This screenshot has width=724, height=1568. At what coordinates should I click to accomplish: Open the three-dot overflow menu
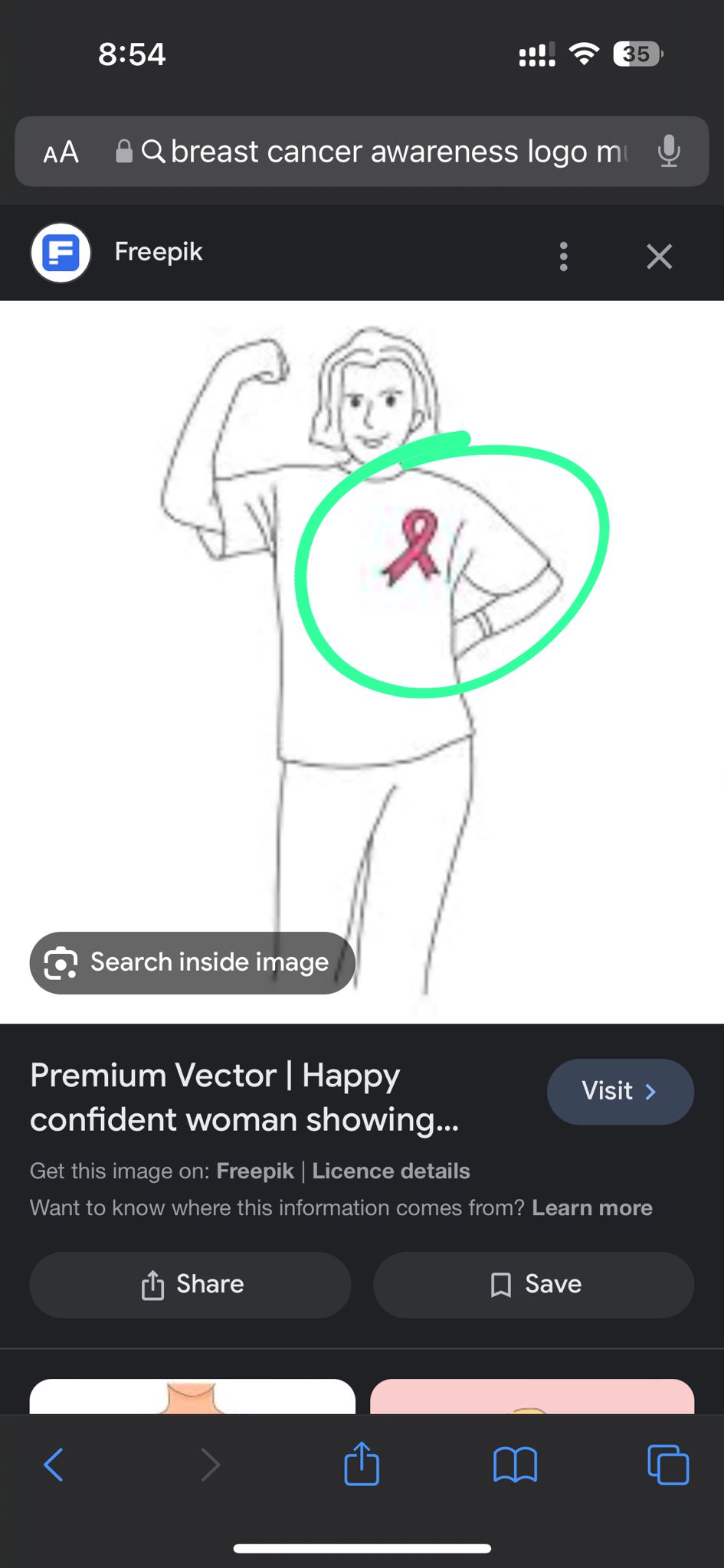[x=564, y=256]
